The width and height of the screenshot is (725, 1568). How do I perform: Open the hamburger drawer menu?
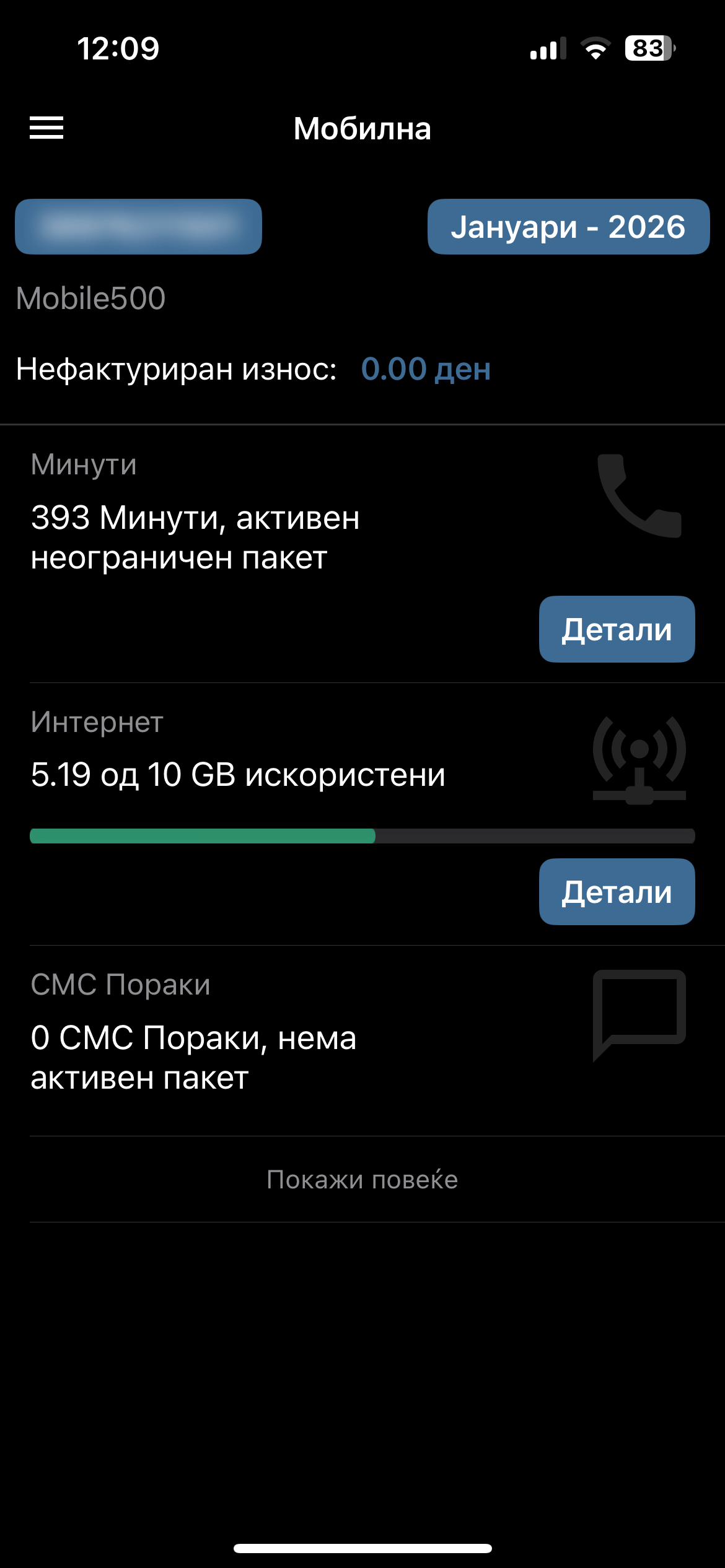46,128
